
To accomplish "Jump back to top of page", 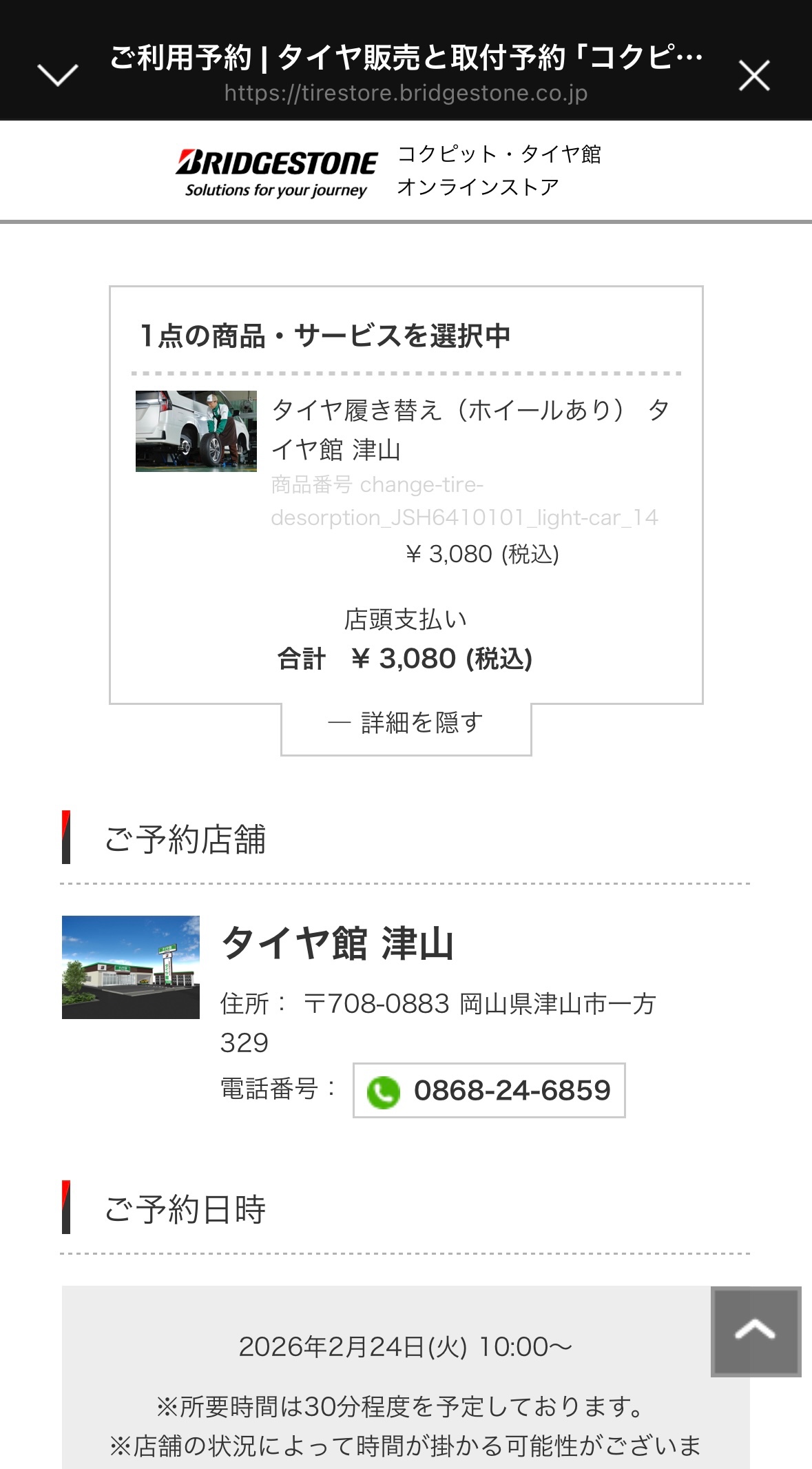I will click(x=756, y=1331).
